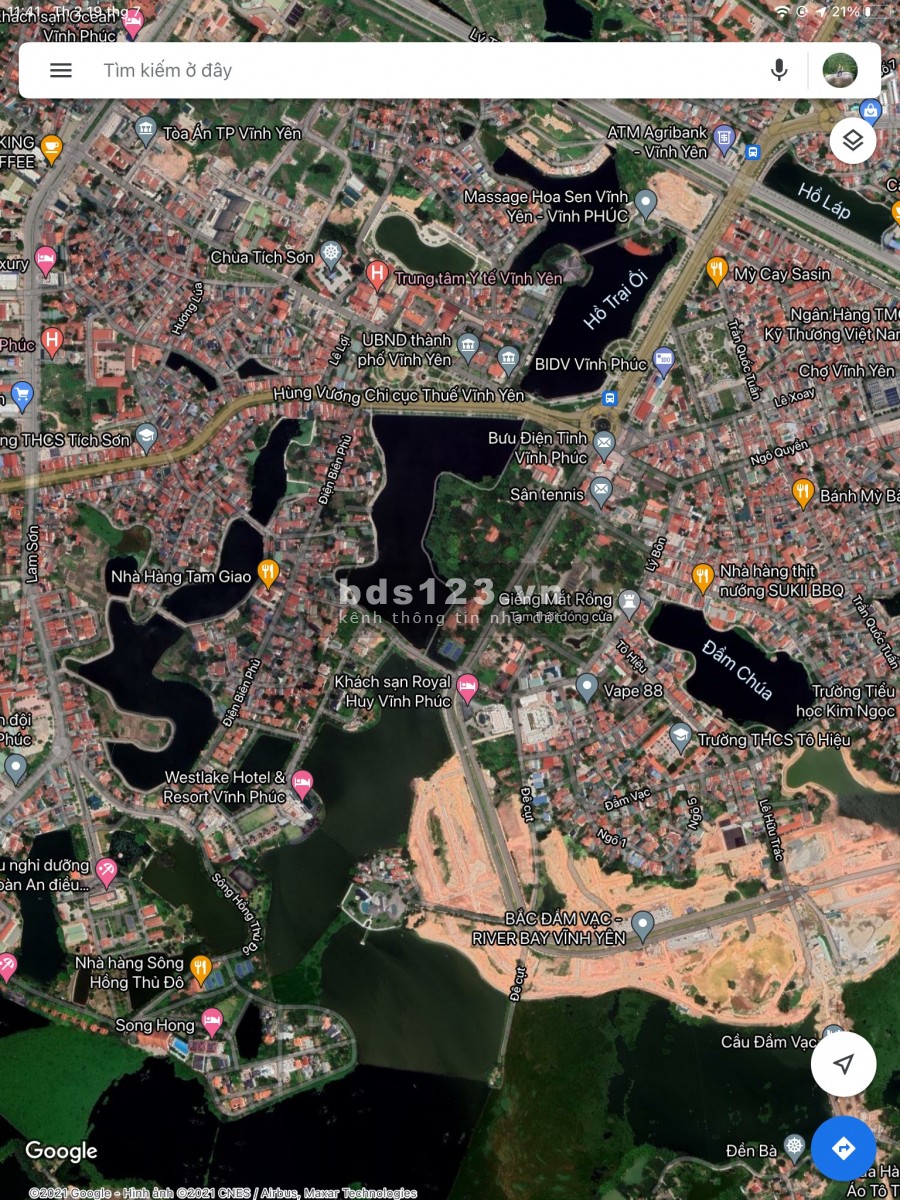Open the Vape 88 place marker
The image size is (900, 1200).
(587, 687)
